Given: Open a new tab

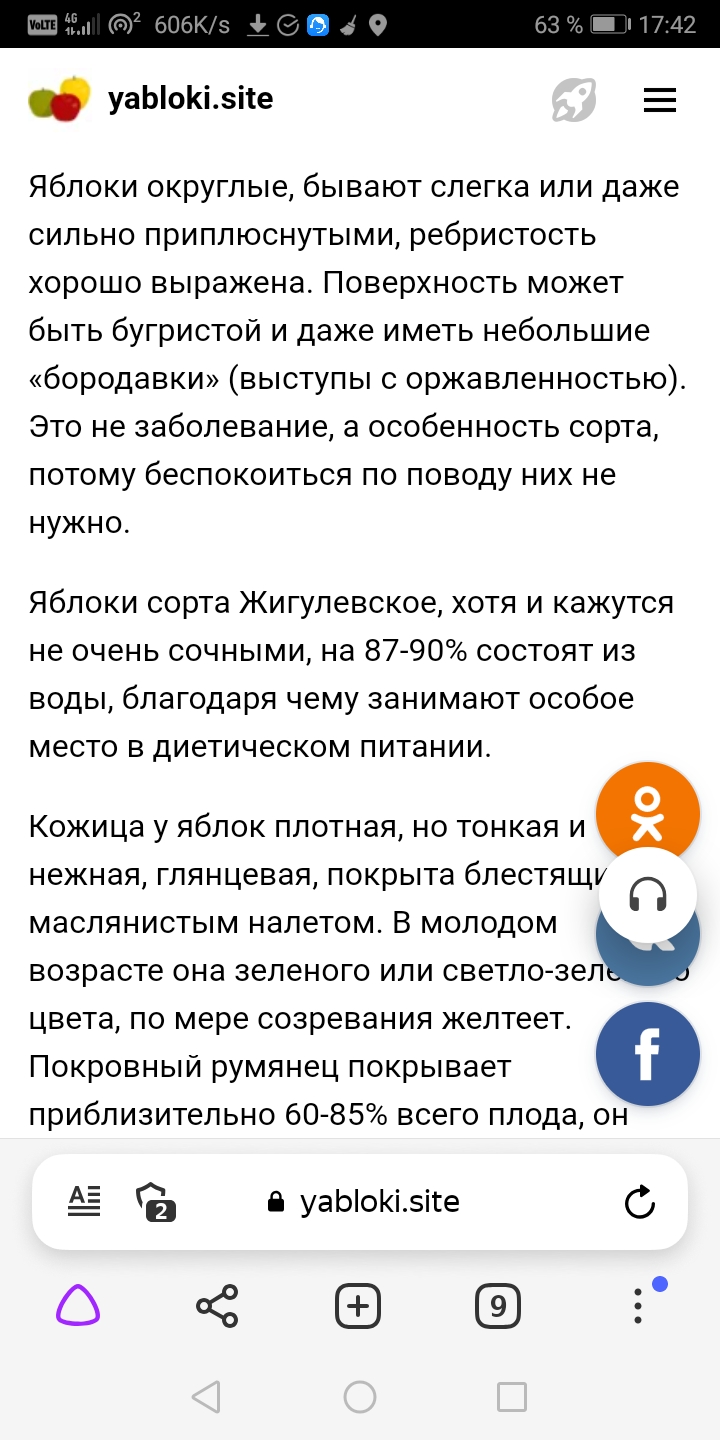Looking at the screenshot, I should point(358,1306).
